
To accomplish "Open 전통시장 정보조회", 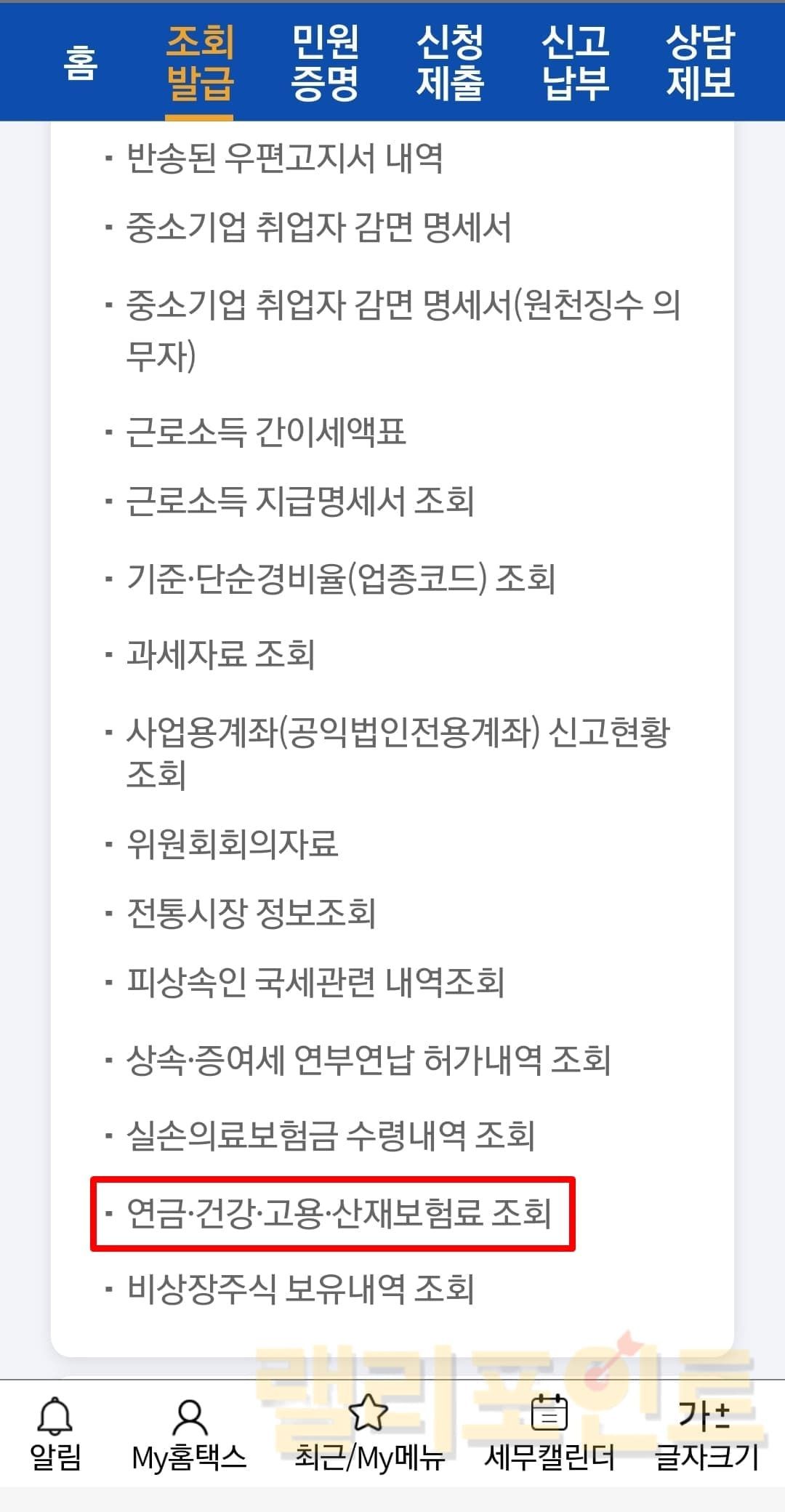I will [x=251, y=913].
